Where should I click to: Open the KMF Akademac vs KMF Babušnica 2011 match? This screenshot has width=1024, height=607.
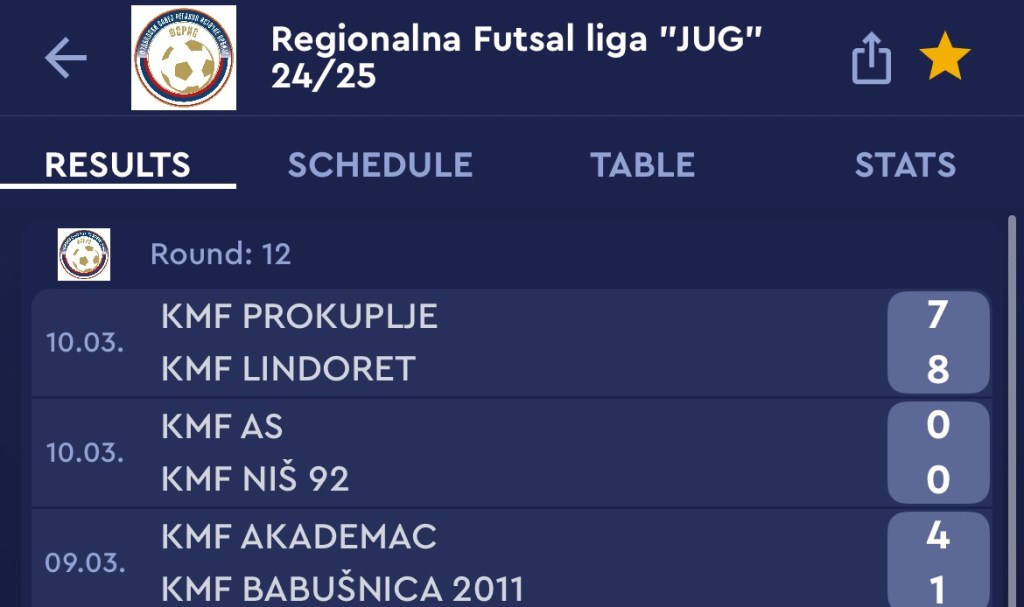(x=510, y=561)
